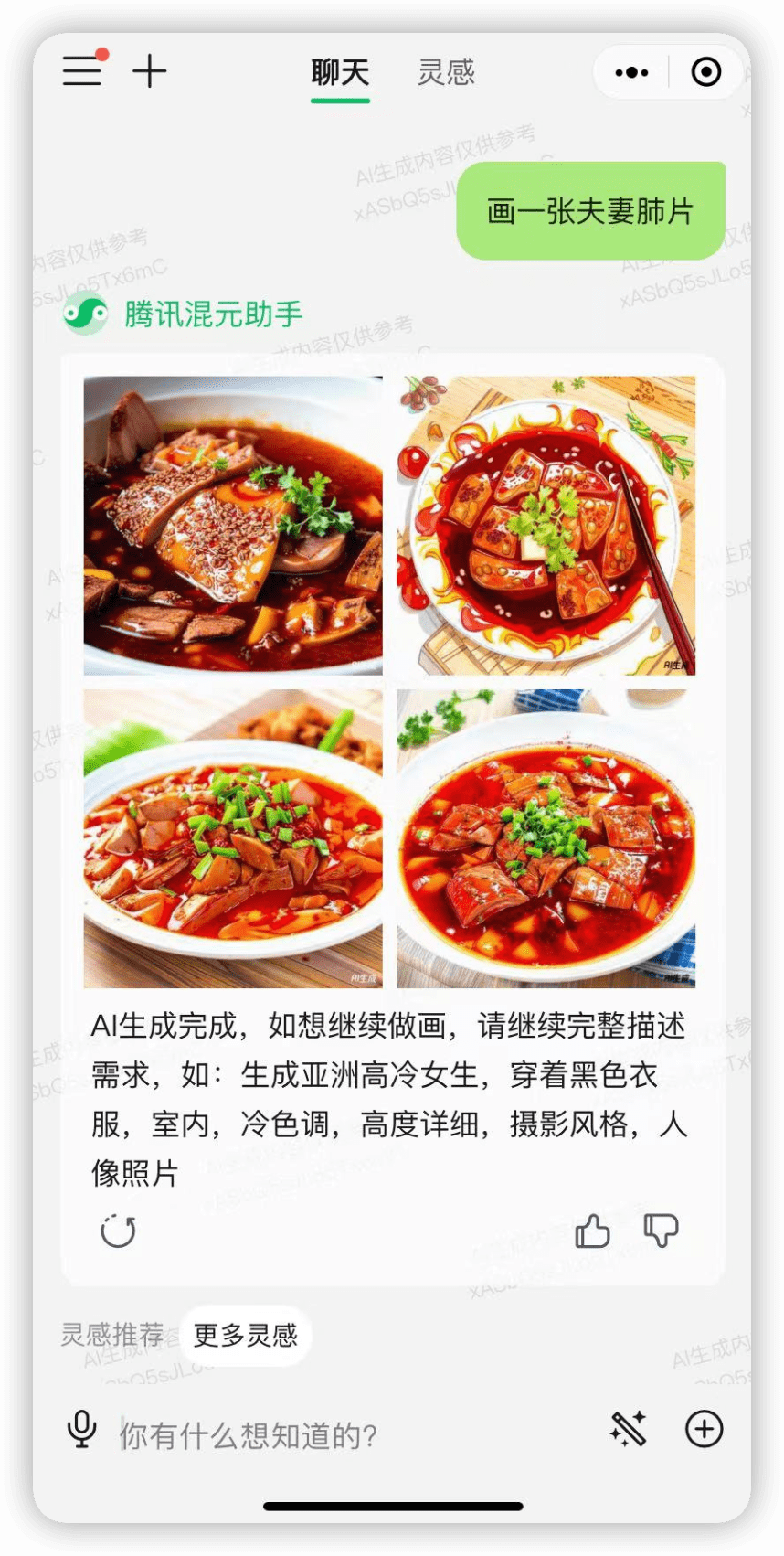The height and width of the screenshot is (1556, 784).
Task: Open the hamburger menu
Action: pyautogui.click(x=82, y=71)
